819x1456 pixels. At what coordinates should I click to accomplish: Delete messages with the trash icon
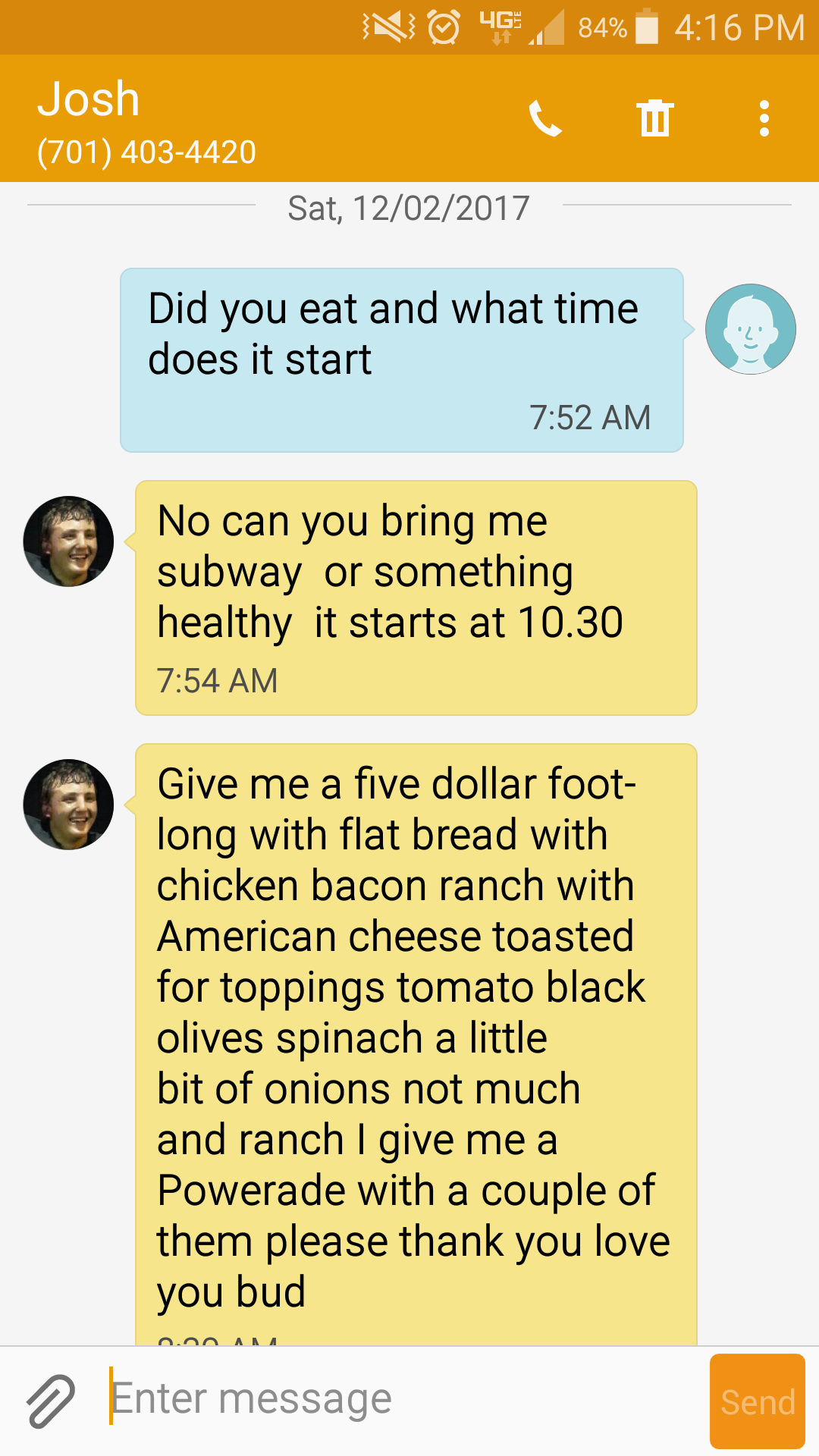tap(654, 119)
